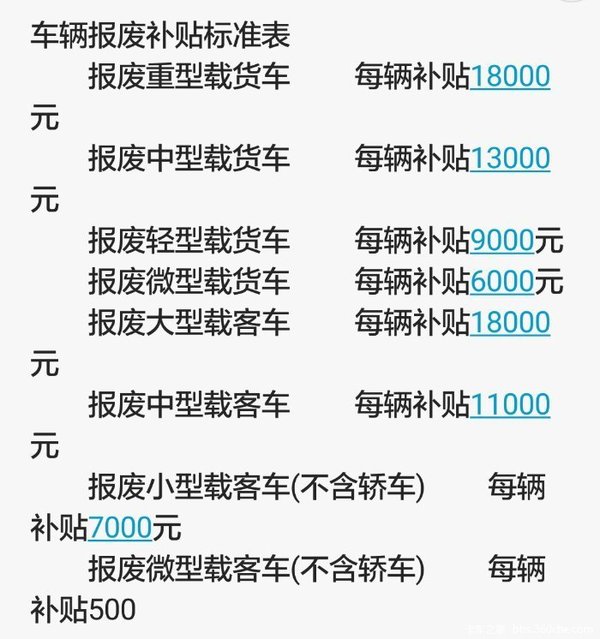The image size is (600, 639).
Task: Open the 18000 link for 大型载客车
Action: click(x=510, y=323)
